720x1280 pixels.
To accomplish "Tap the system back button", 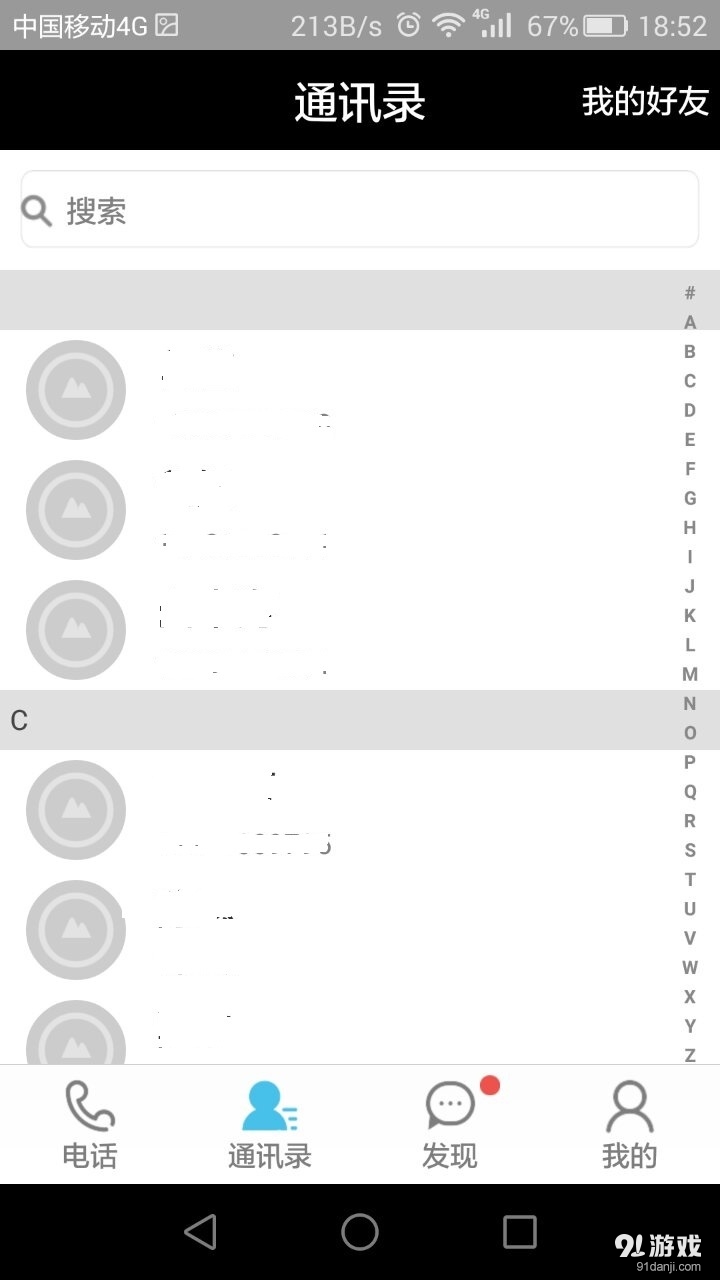I will point(200,1232).
